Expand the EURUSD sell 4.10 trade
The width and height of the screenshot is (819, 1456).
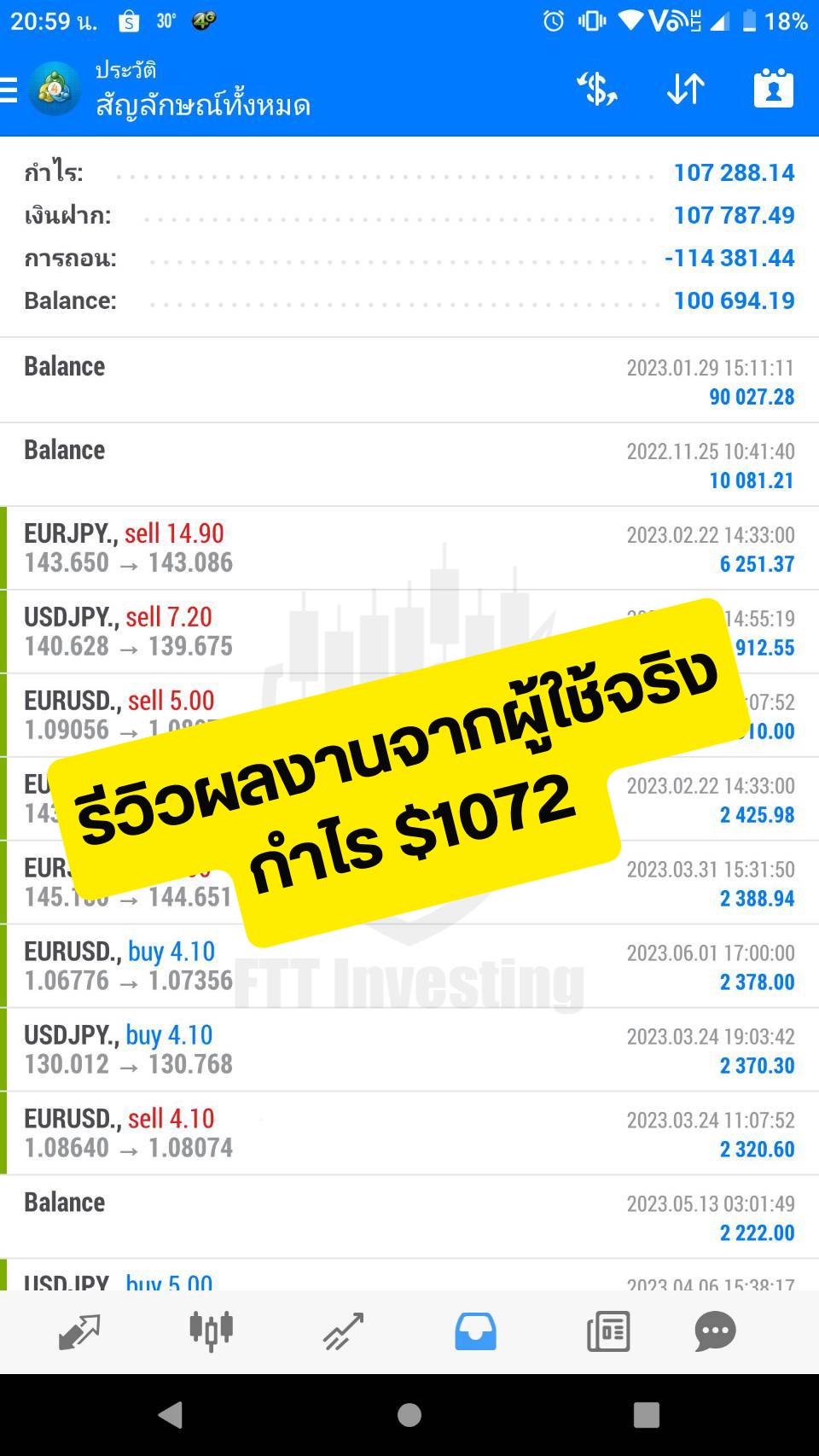pyautogui.click(x=409, y=1133)
